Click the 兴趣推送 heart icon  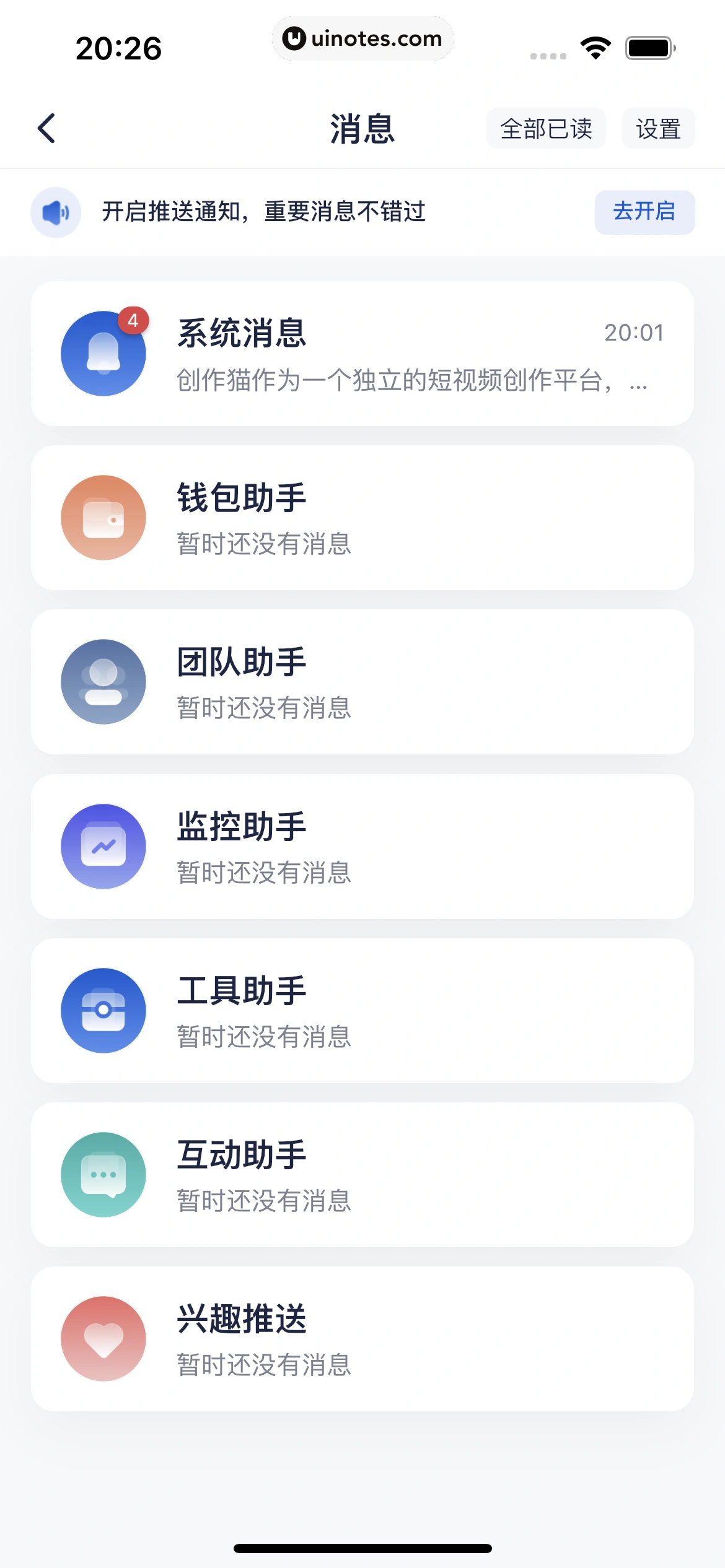[x=103, y=1339]
